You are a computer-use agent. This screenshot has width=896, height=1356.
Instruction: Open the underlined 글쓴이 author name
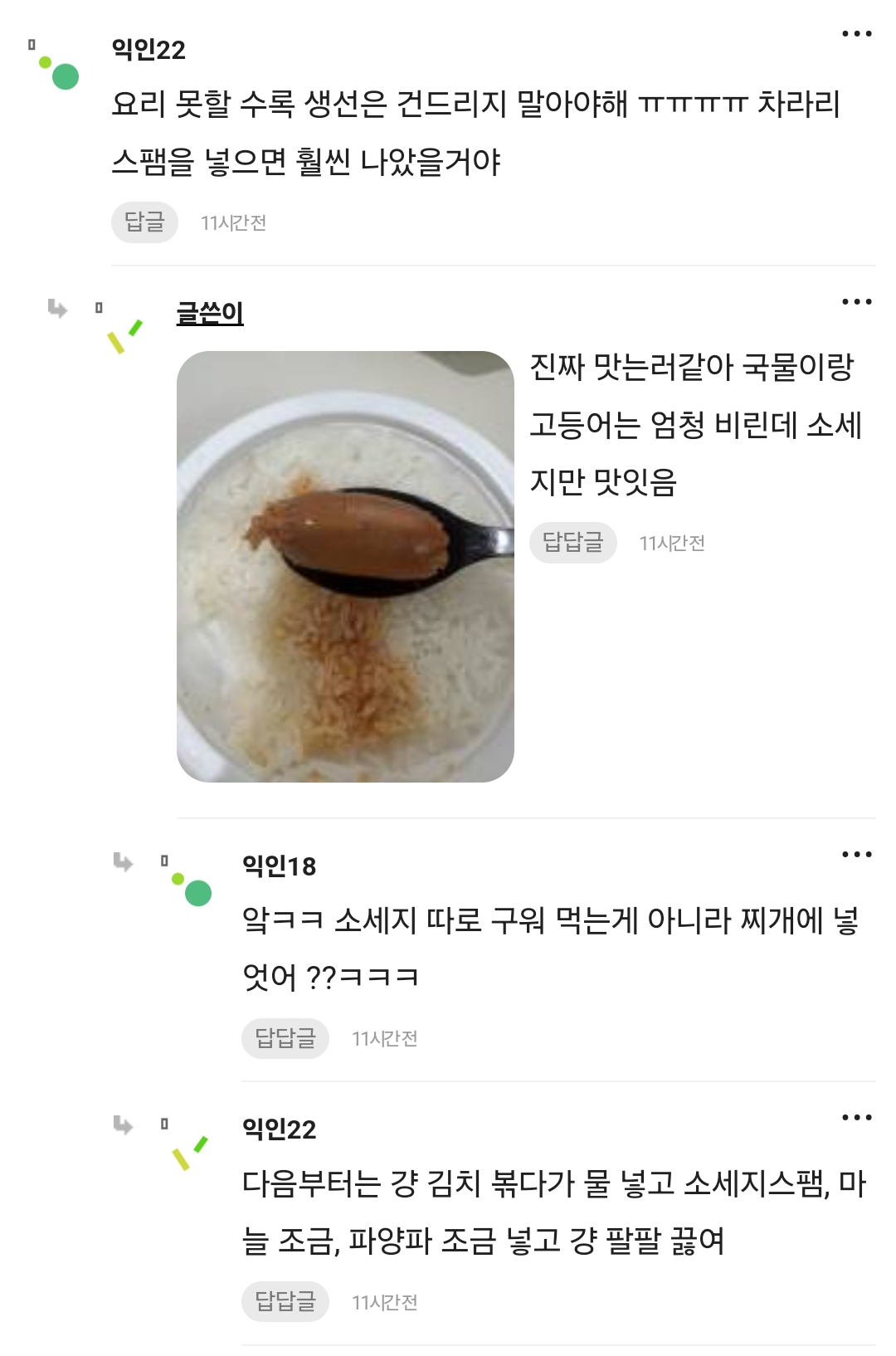210,313
